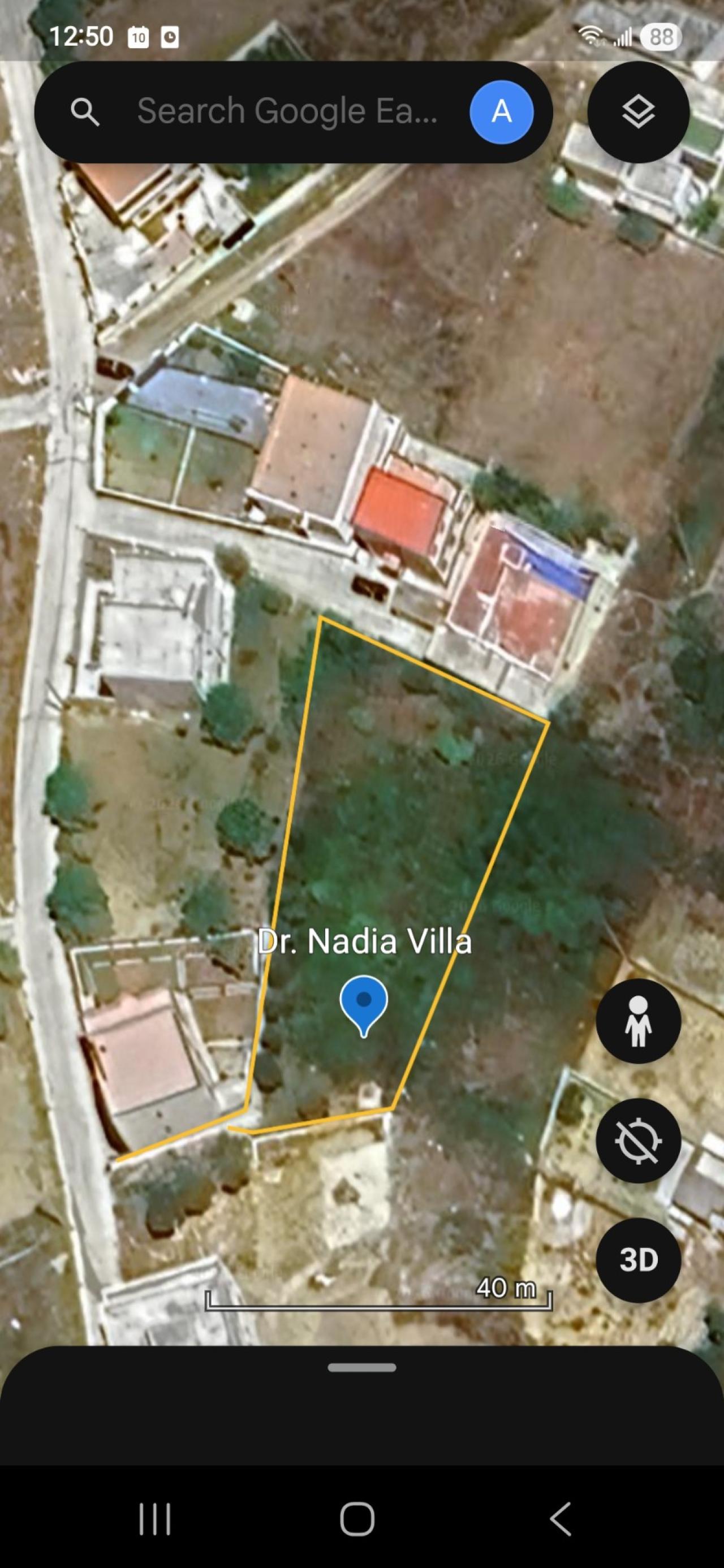Expand the bottom sheet handle
724x1568 pixels.
361,1368
